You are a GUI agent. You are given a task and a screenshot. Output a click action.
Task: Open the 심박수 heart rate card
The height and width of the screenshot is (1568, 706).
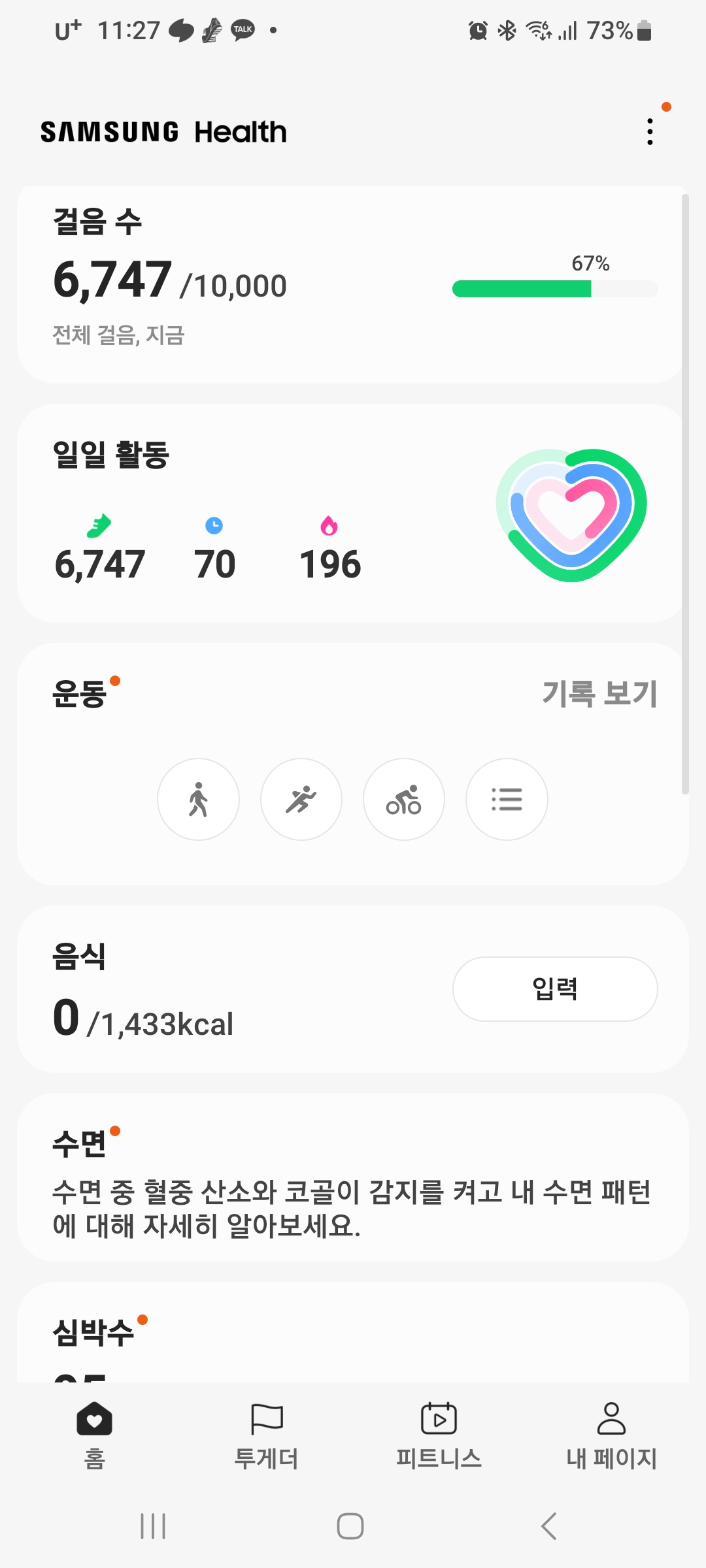(x=353, y=1334)
